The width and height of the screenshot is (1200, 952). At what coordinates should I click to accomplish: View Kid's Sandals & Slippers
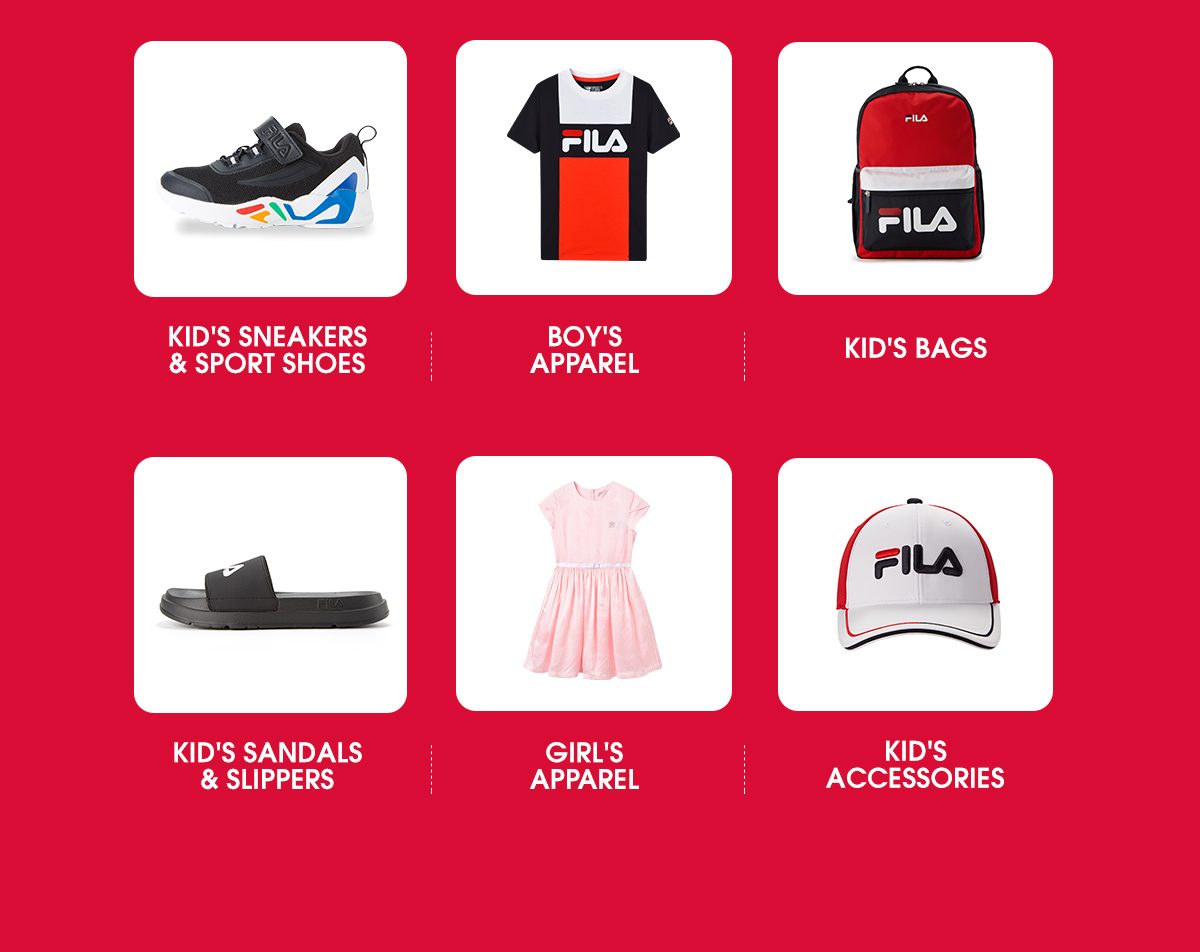click(270, 585)
